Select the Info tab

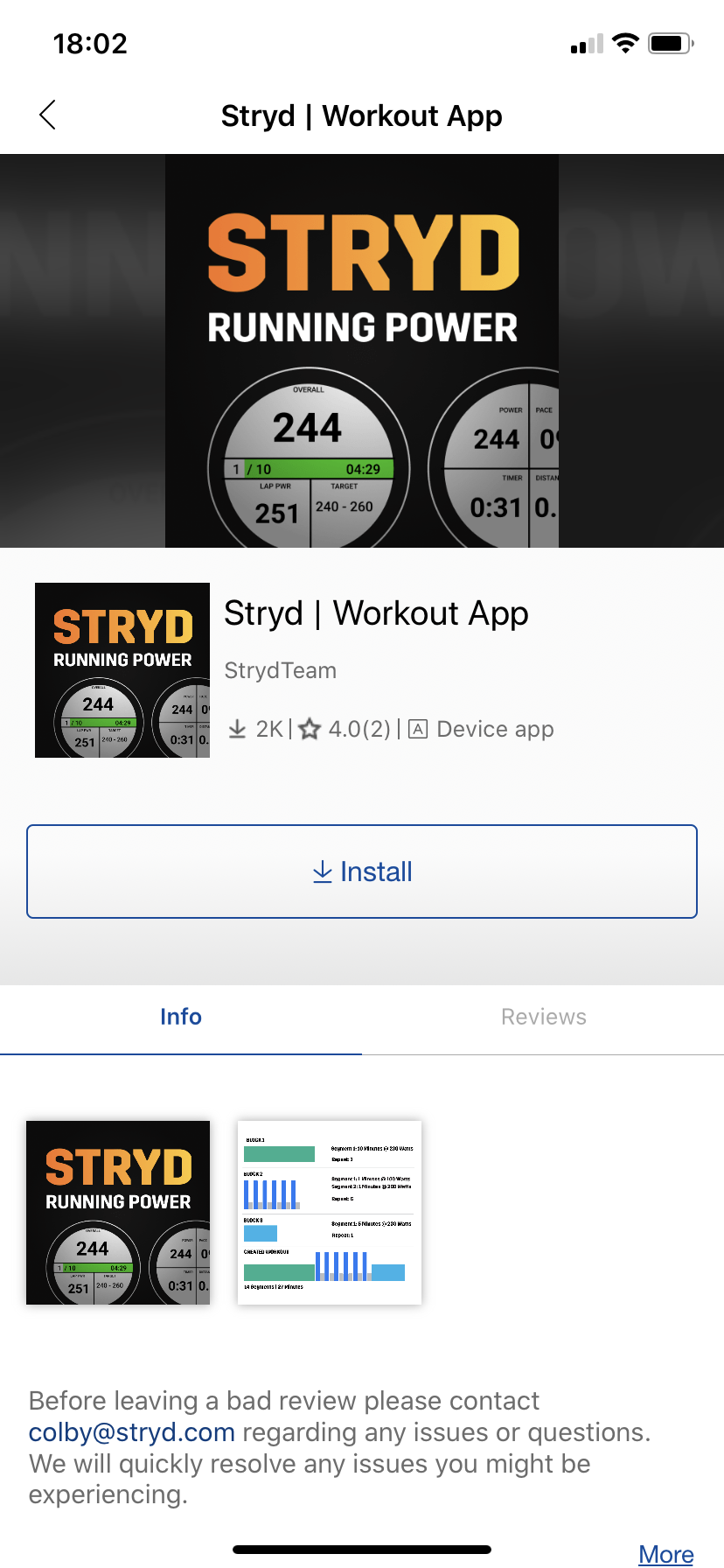click(181, 1017)
